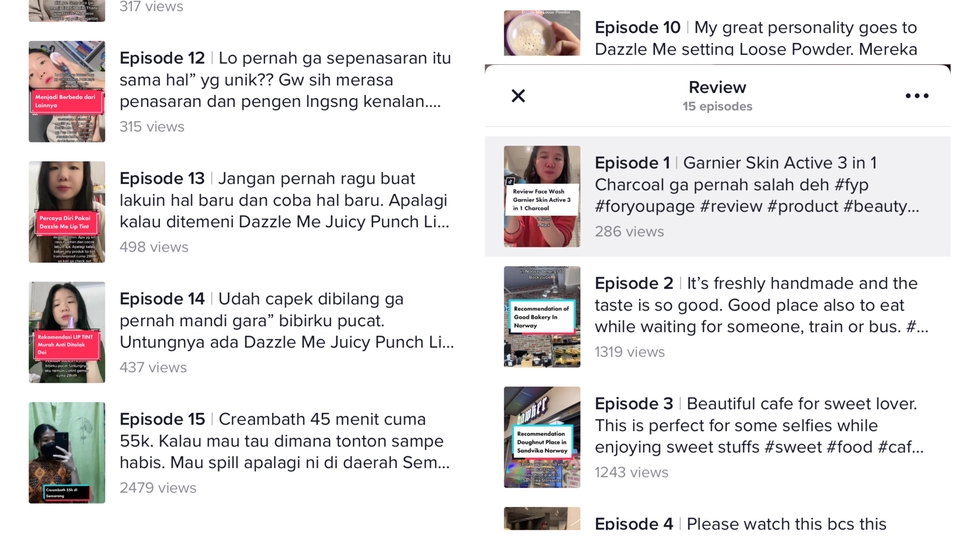The height and width of the screenshot is (539, 960).
Task: Open Episode 2 about the Norway bakery
Action: click(717, 316)
